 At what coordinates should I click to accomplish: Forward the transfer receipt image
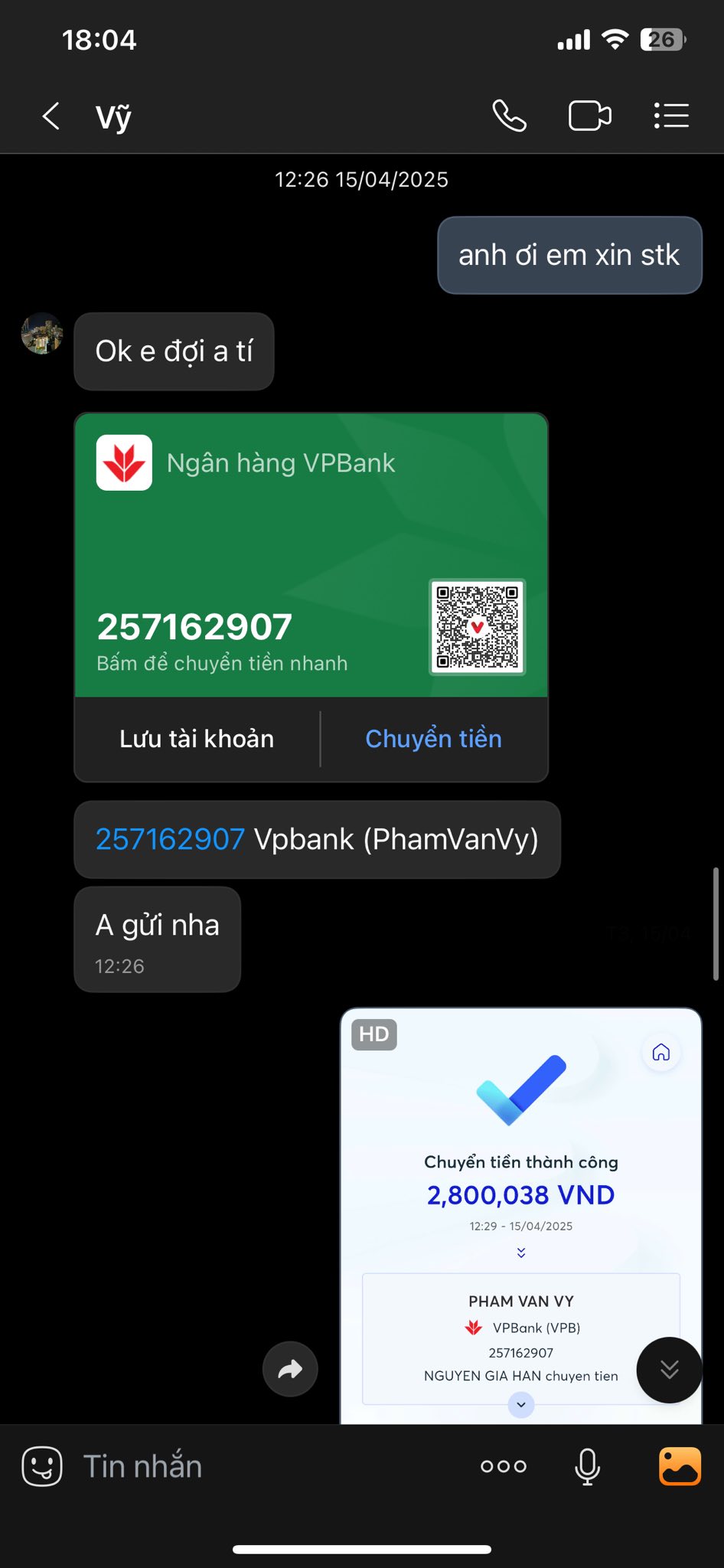click(290, 1369)
